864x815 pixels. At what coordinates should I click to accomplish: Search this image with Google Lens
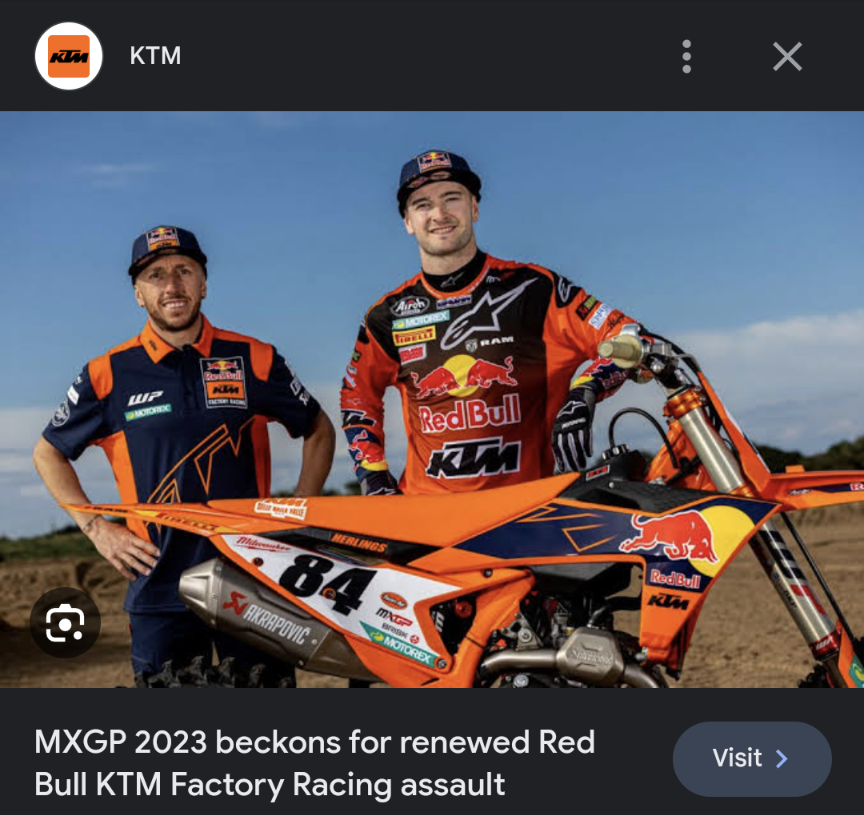pos(65,623)
